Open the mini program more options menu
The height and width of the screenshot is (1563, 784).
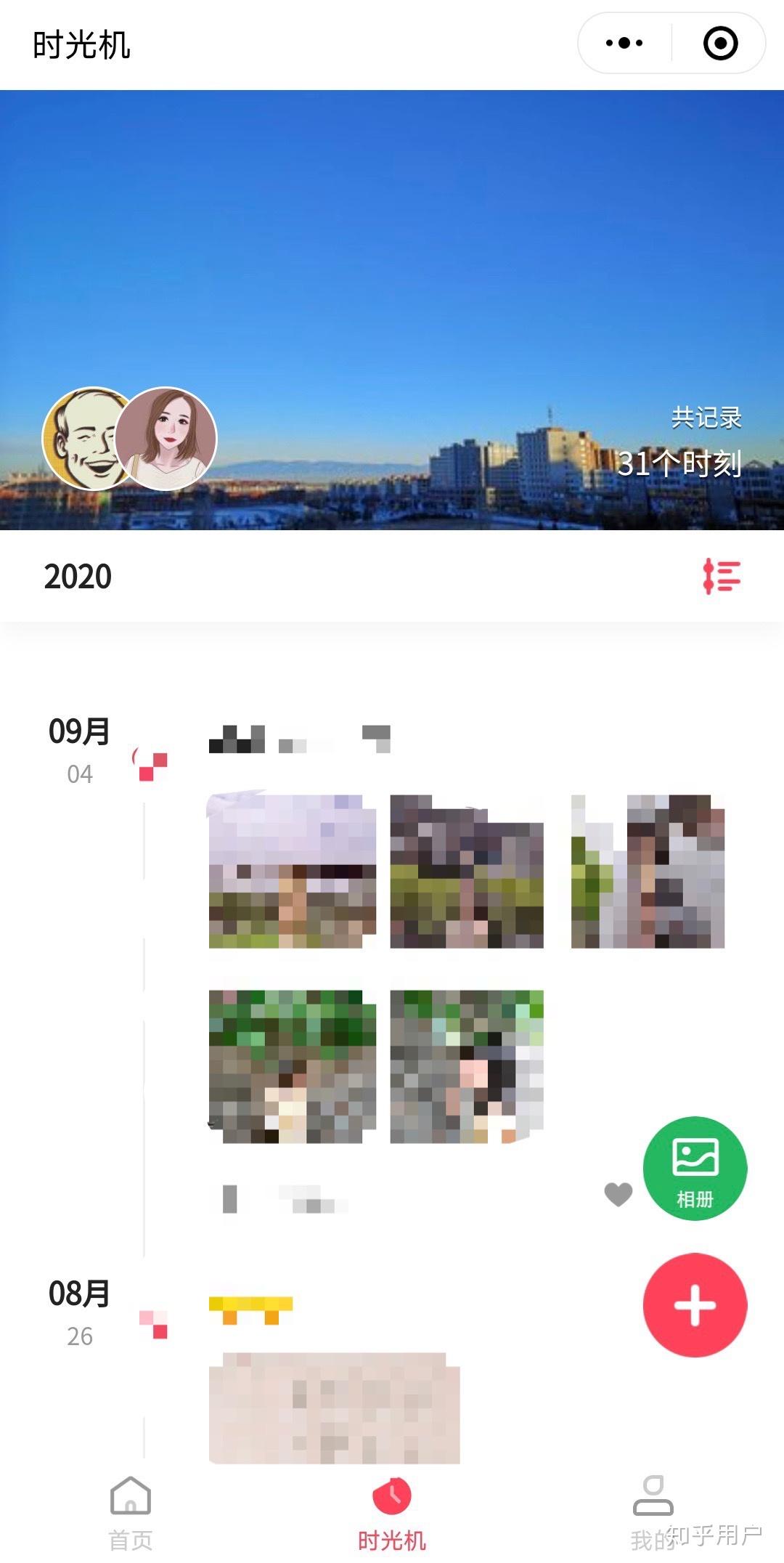click(624, 44)
